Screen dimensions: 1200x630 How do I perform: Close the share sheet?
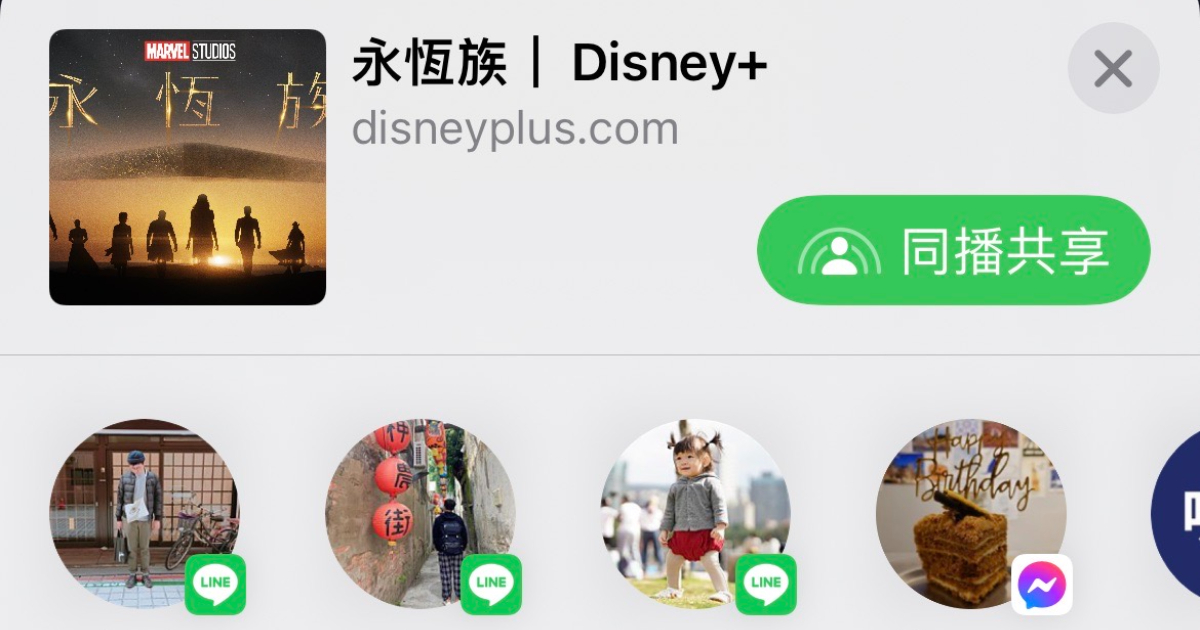pos(1113,70)
